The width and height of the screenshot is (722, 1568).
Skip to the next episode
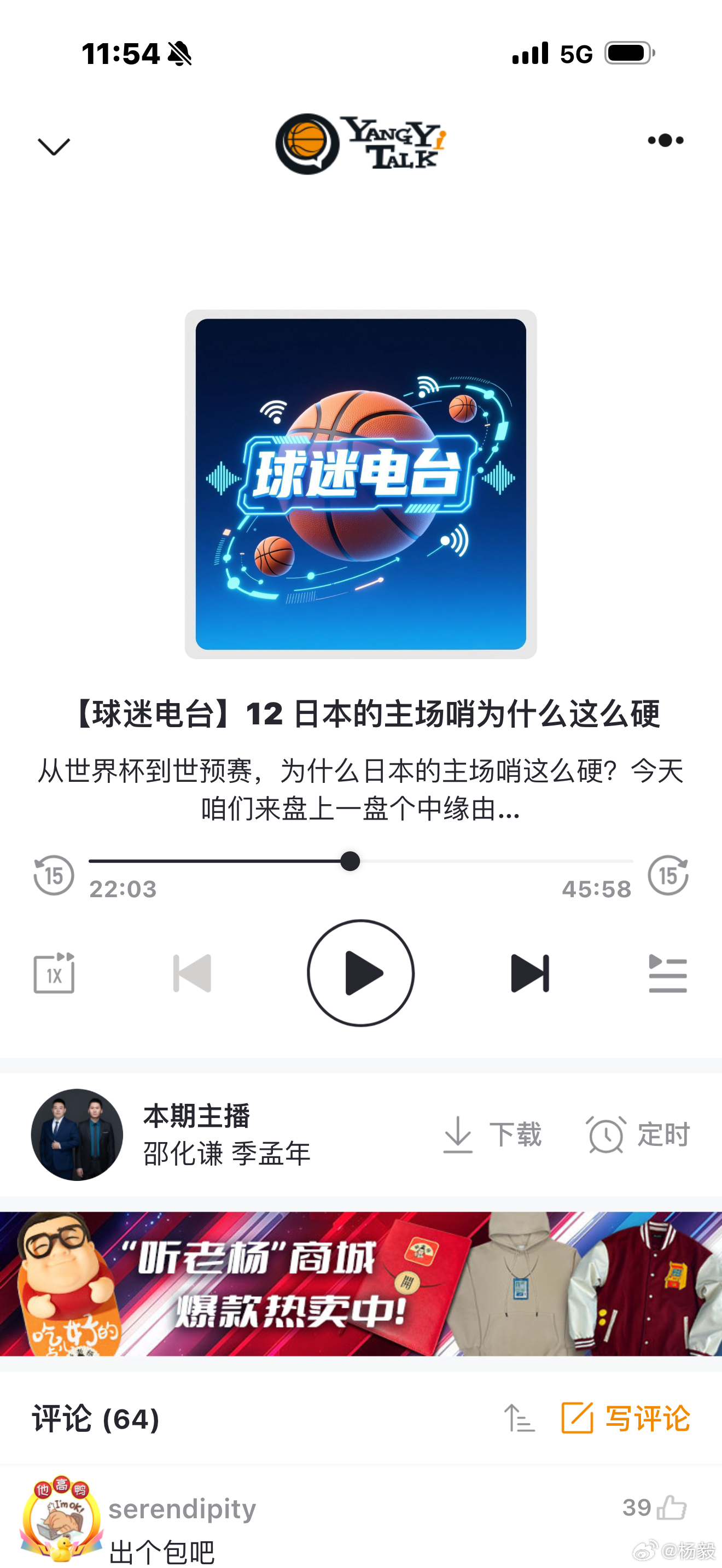[x=529, y=973]
